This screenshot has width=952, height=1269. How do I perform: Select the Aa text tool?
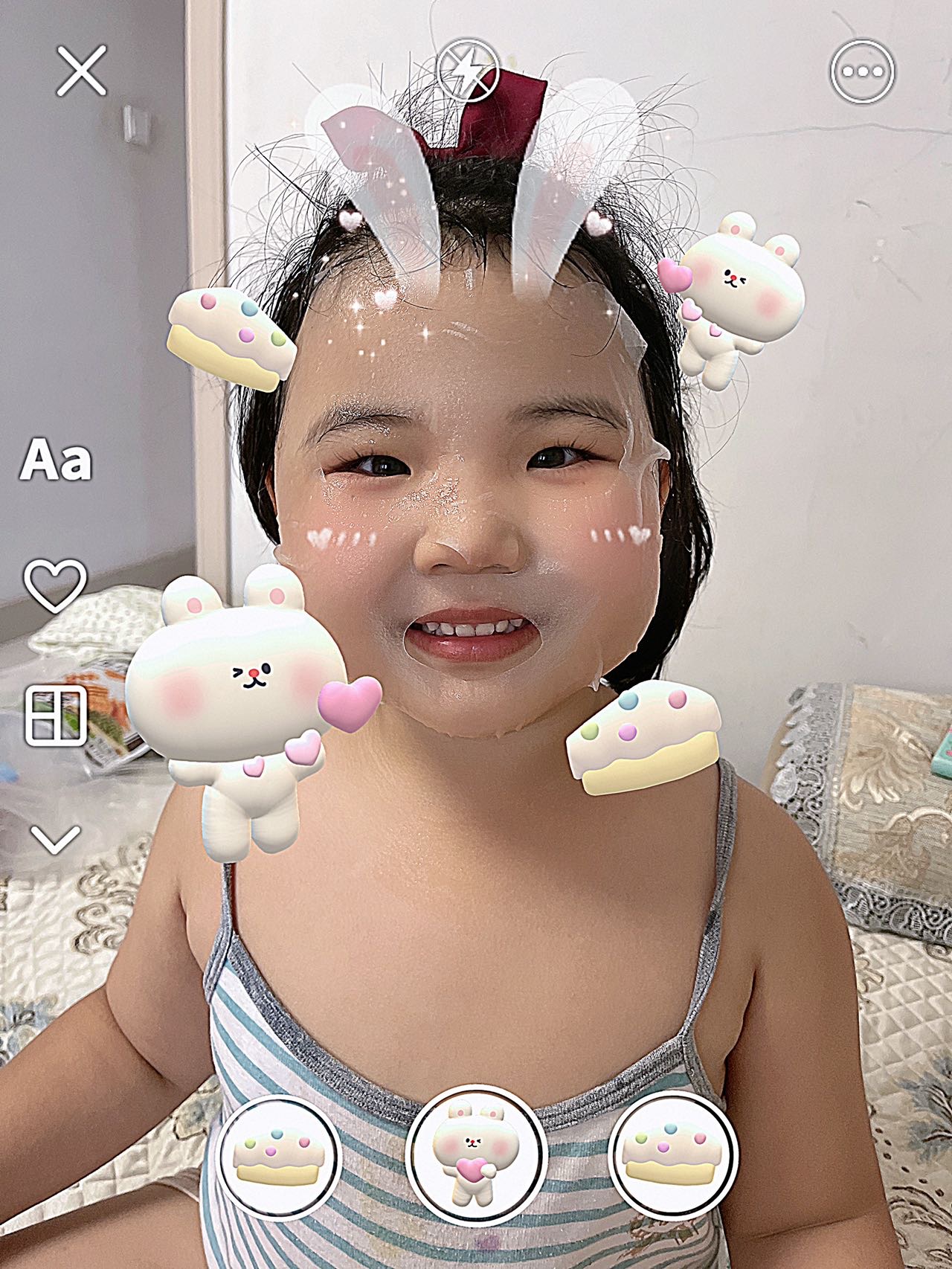pos(56,461)
